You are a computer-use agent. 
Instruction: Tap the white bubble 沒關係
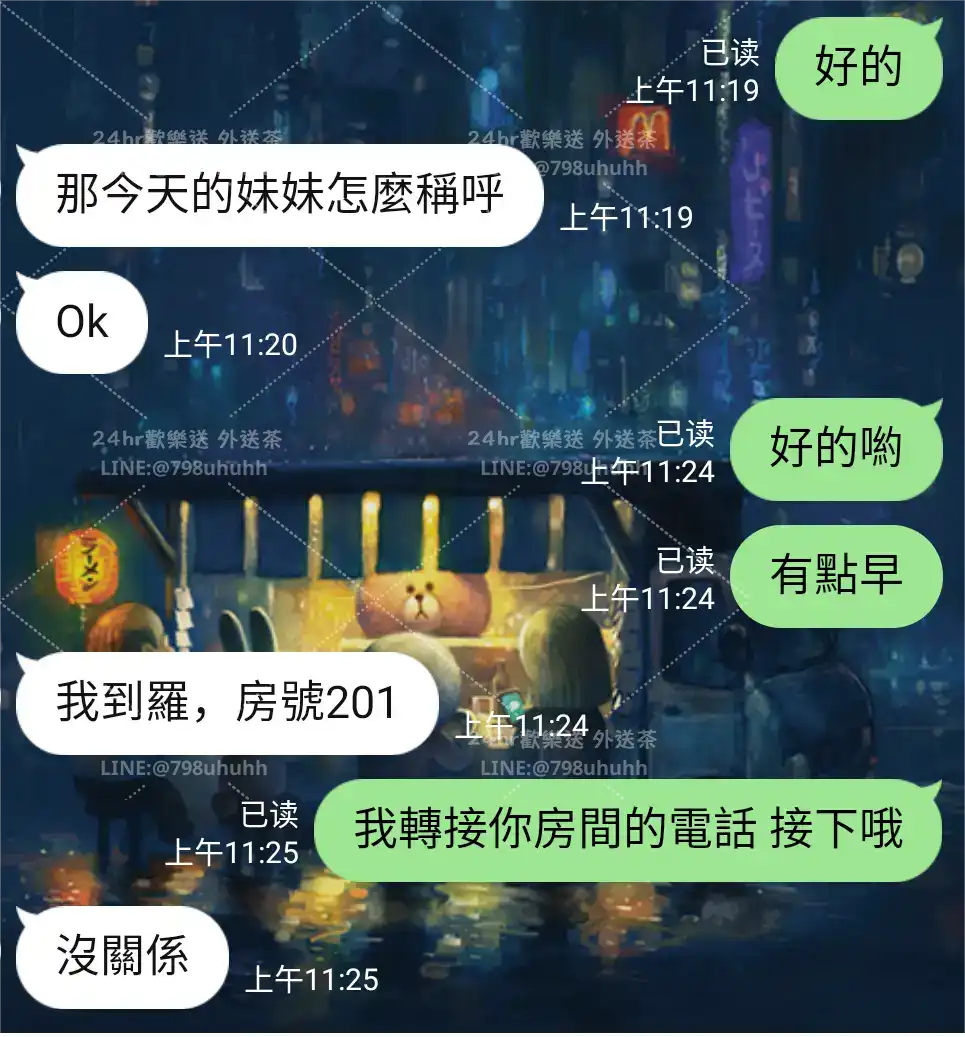click(120, 956)
